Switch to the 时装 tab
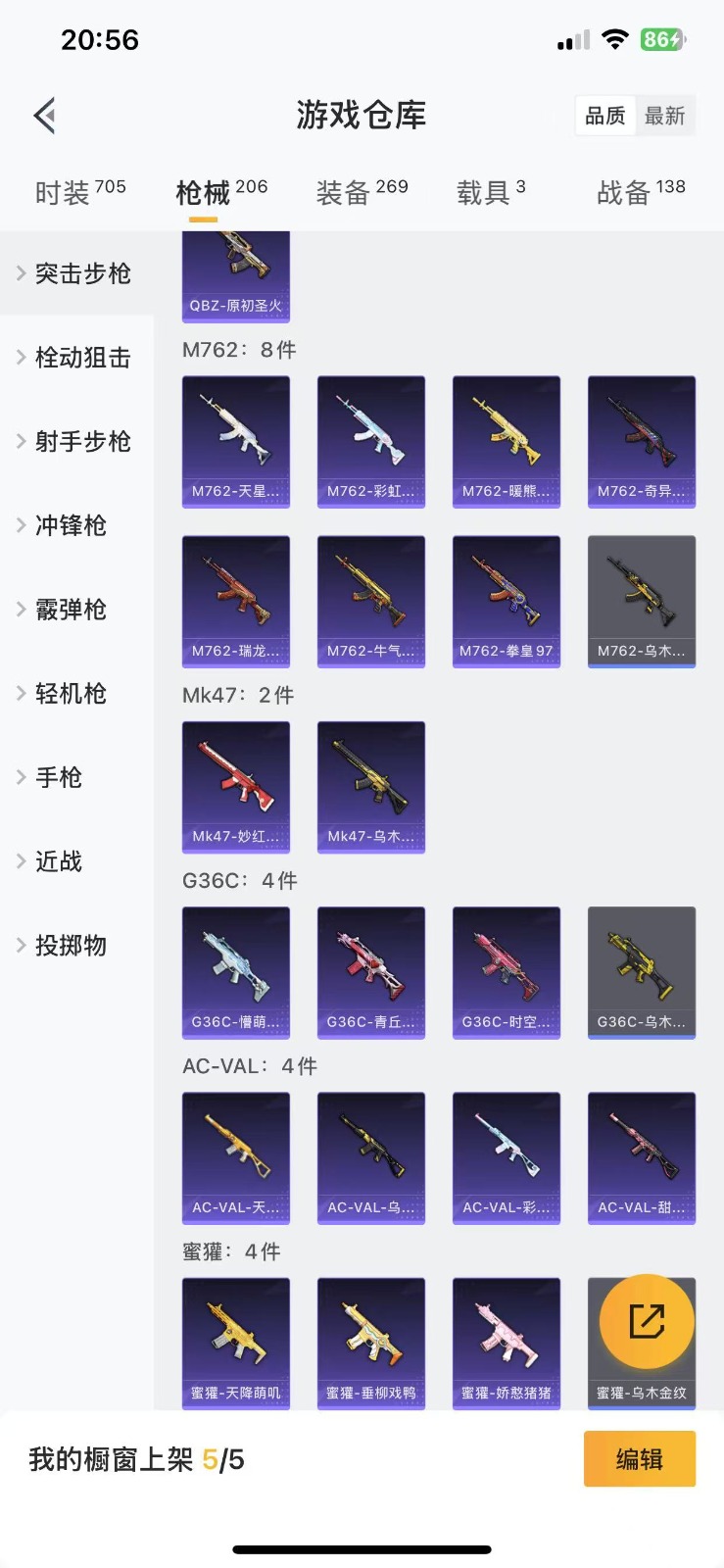 tap(80, 192)
